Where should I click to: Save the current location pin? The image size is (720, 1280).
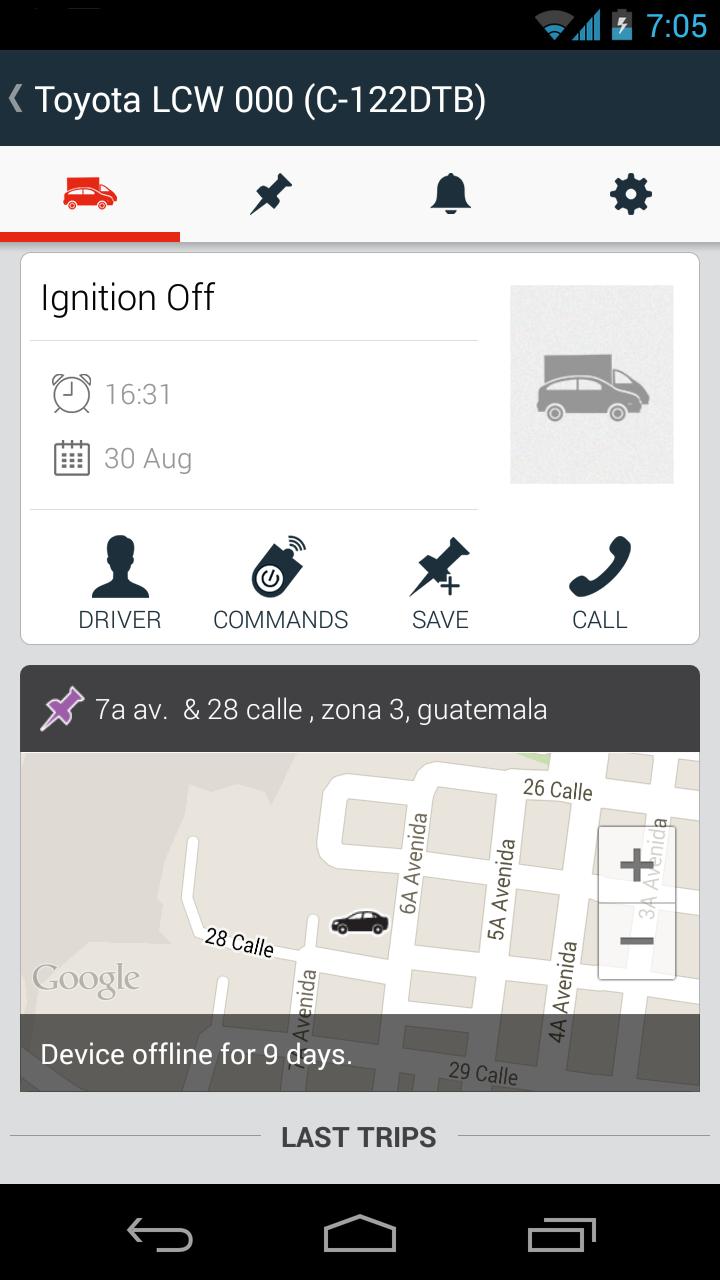click(440, 583)
